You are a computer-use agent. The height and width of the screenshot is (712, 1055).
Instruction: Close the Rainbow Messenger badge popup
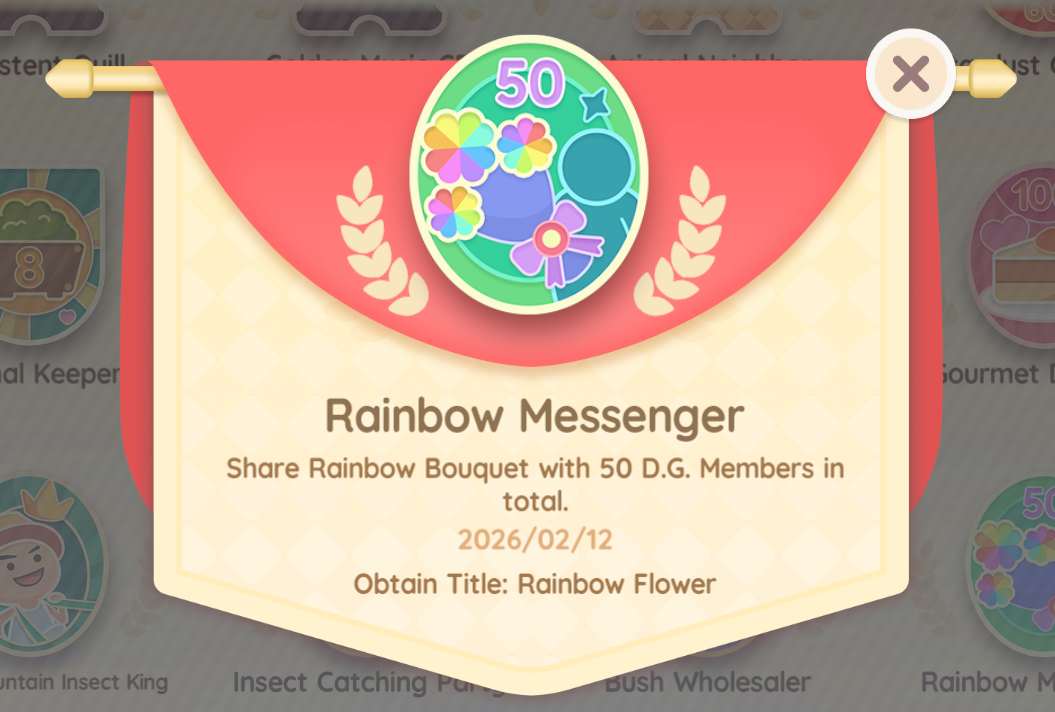[910, 74]
